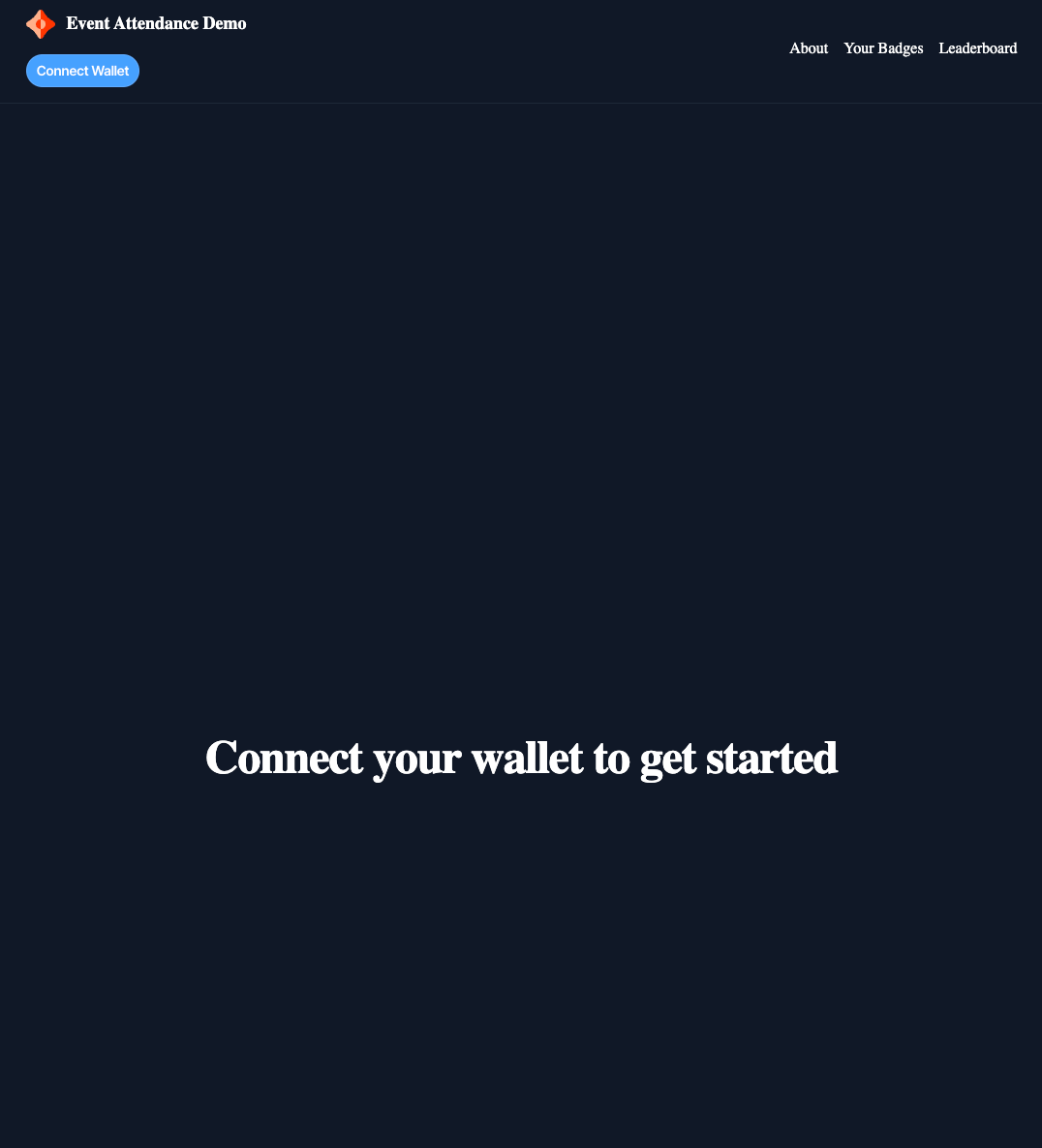Go to Your Badges

(x=883, y=48)
